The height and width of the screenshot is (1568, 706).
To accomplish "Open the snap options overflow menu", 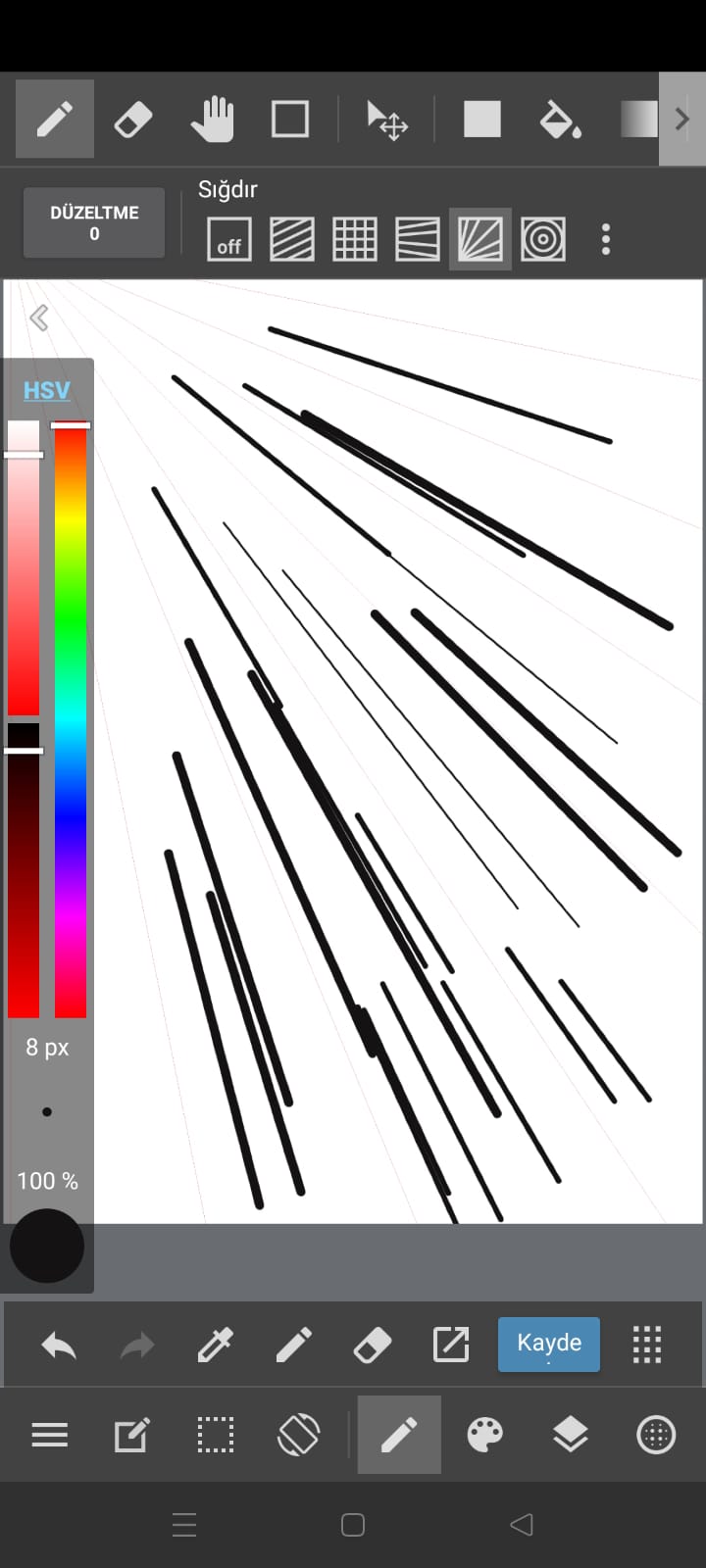I will click(x=606, y=239).
